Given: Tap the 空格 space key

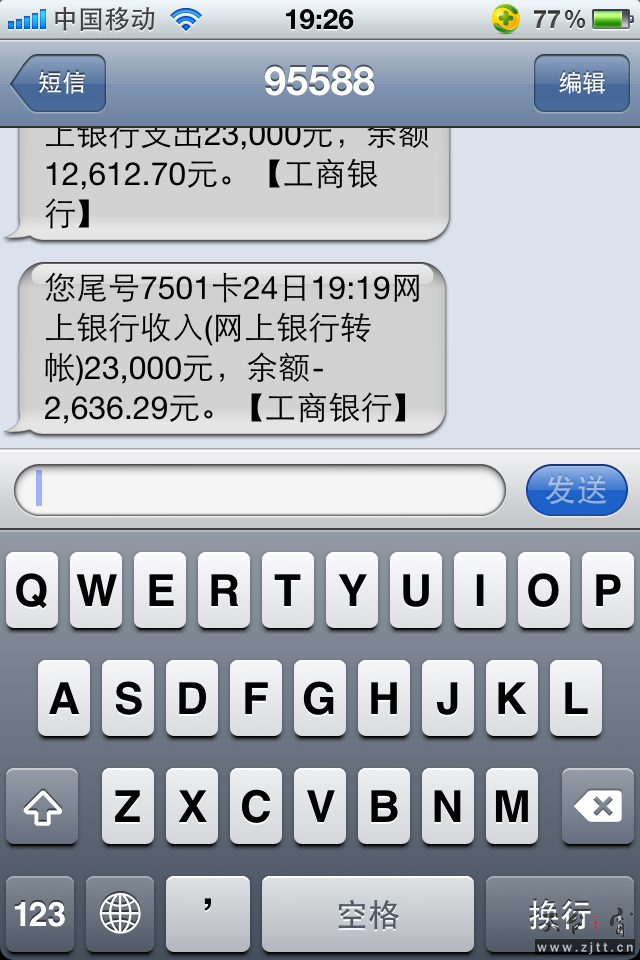Looking at the screenshot, I should [367, 913].
